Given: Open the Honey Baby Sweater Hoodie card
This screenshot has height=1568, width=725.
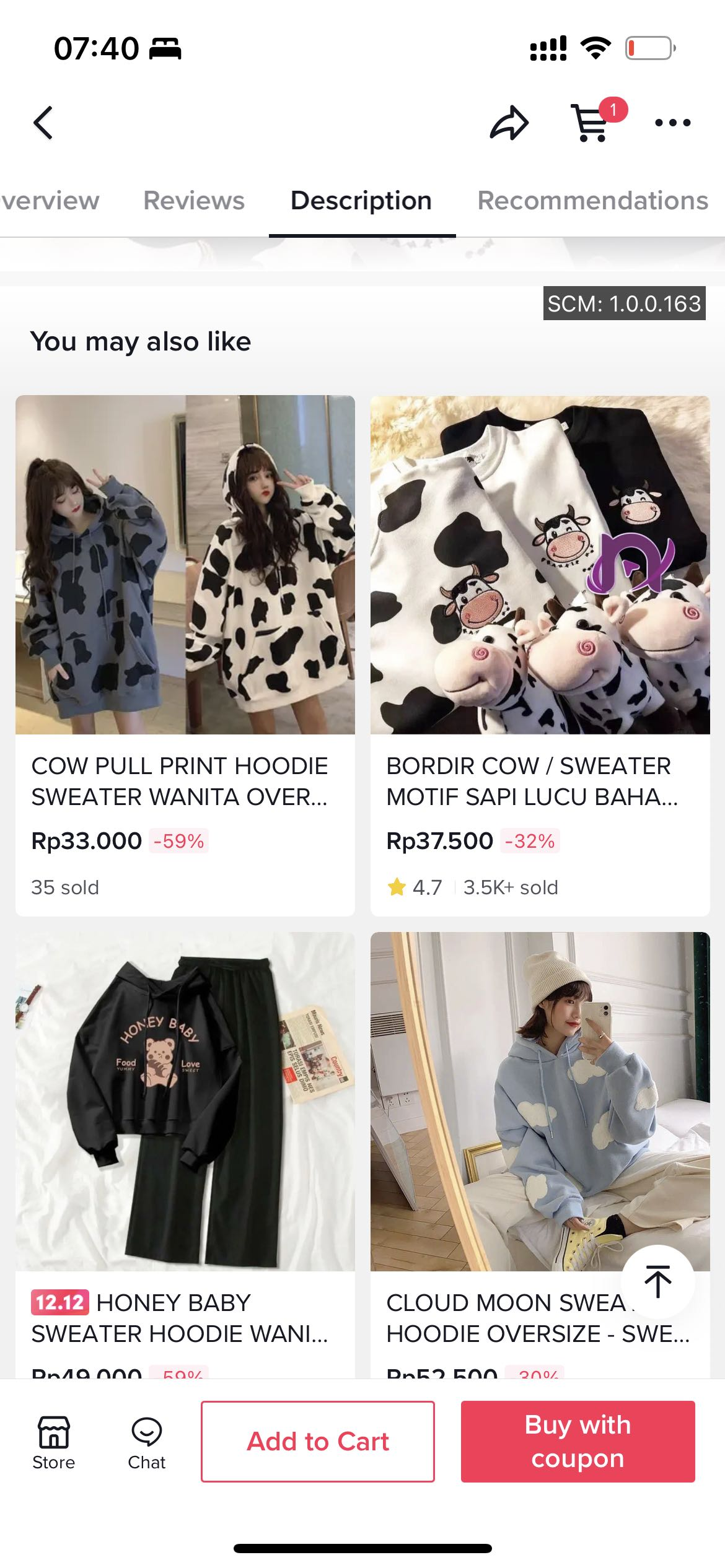Looking at the screenshot, I should click(185, 1115).
